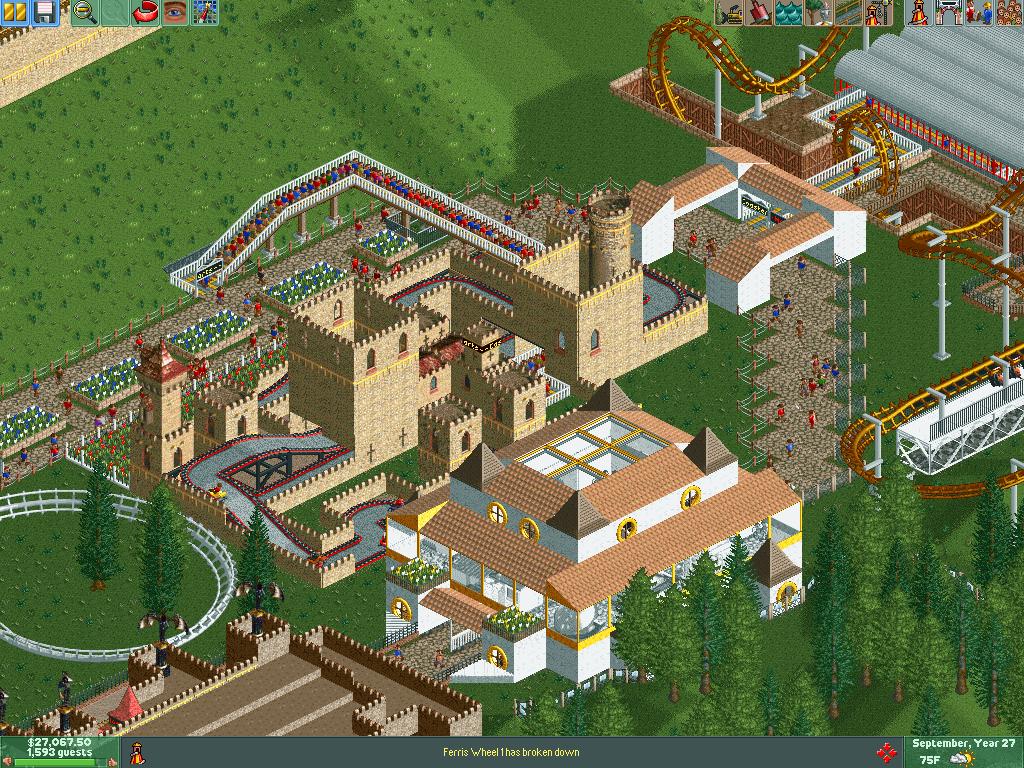Open the date and weather panel
Image resolution: width=1024 pixels, height=768 pixels.
point(964,751)
